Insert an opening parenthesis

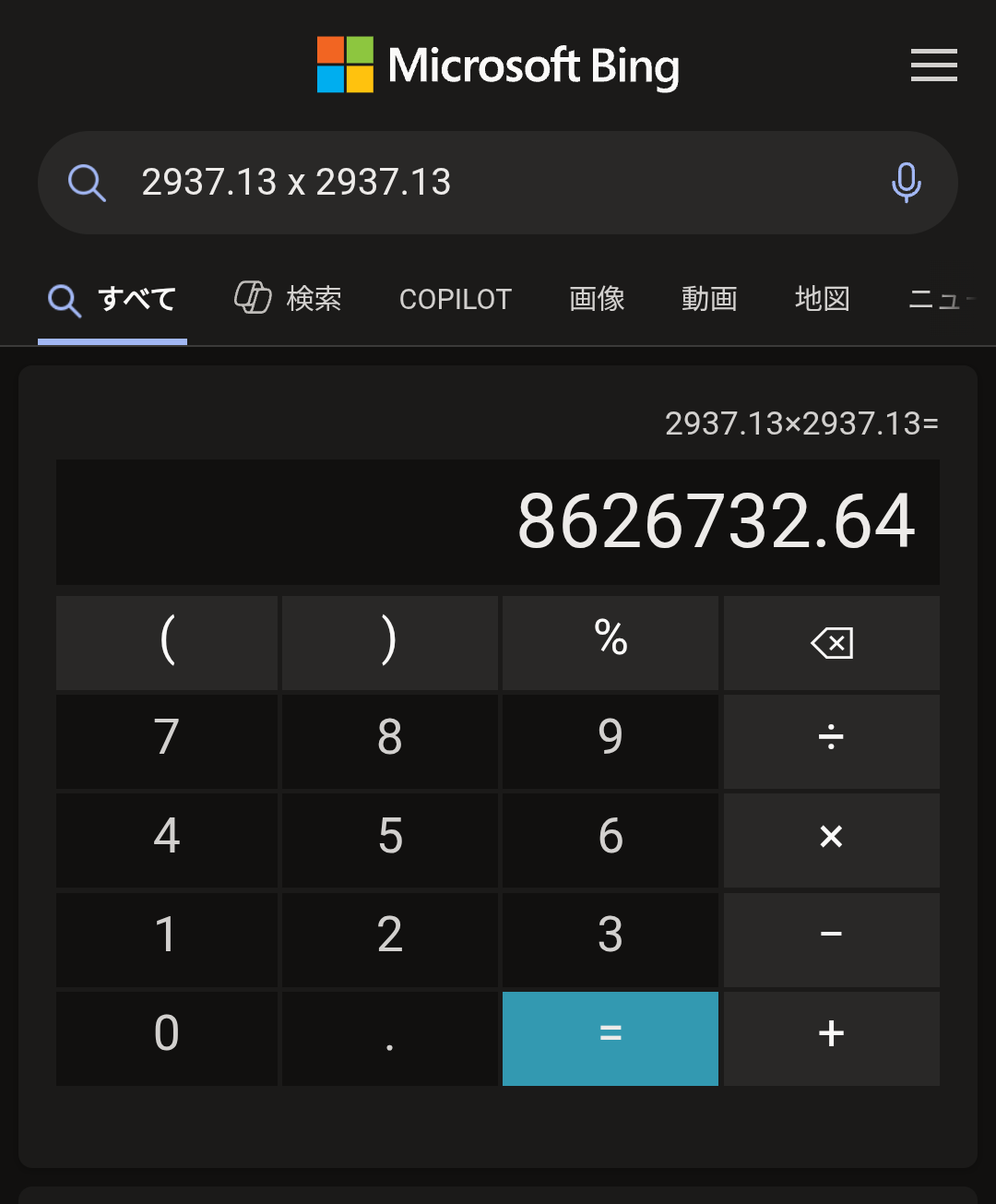point(167,643)
